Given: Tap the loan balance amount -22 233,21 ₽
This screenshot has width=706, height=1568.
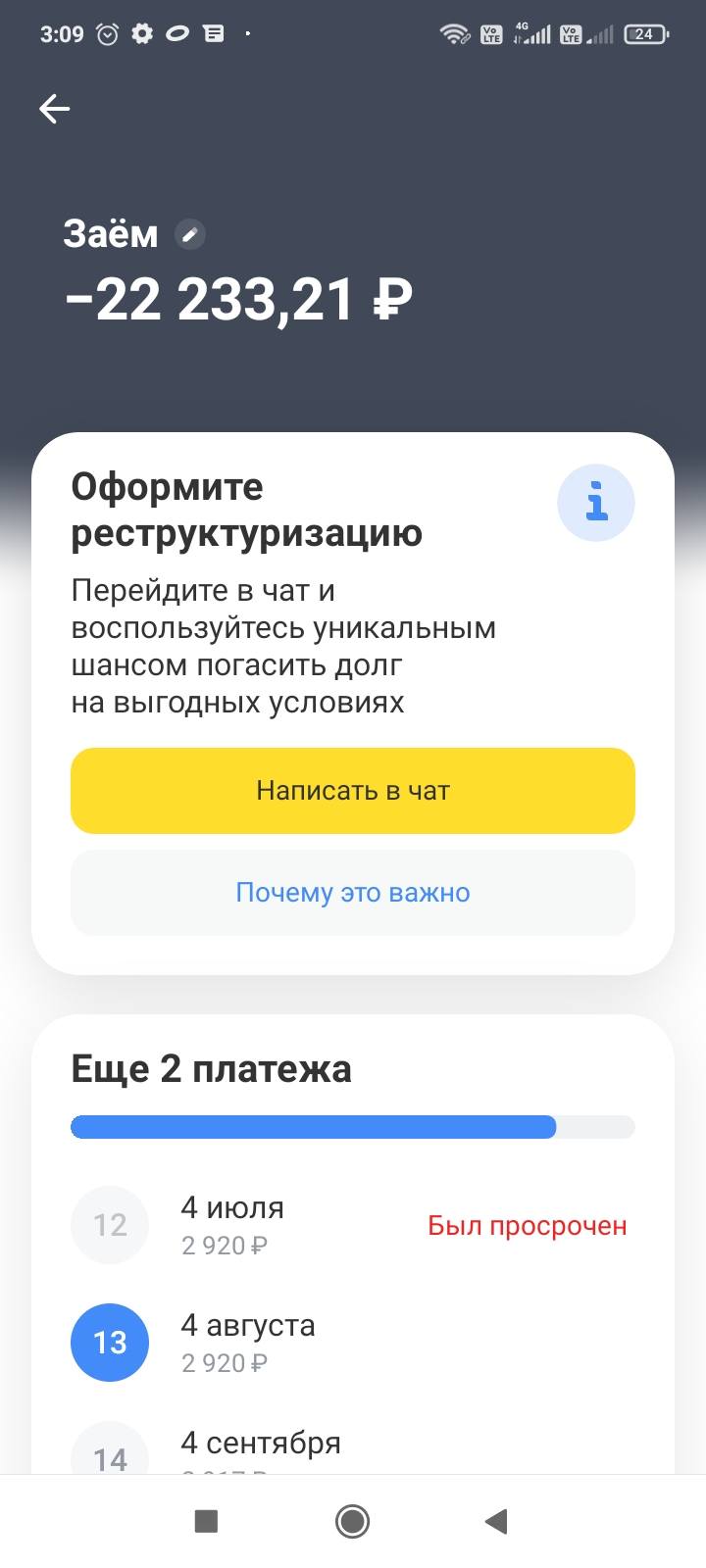Looking at the screenshot, I should [x=238, y=299].
